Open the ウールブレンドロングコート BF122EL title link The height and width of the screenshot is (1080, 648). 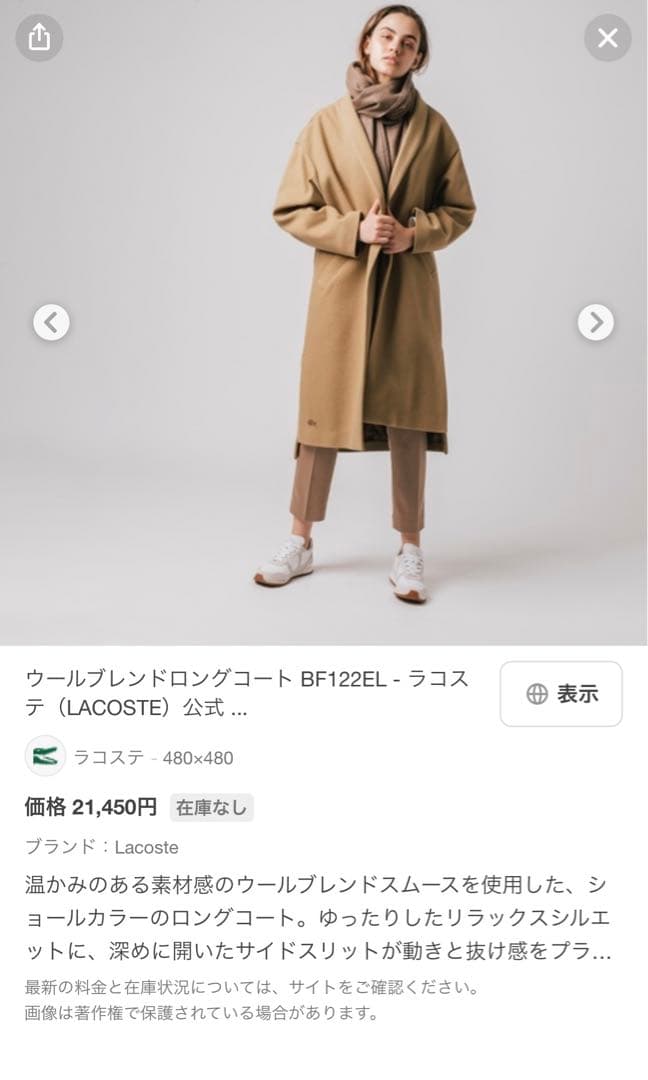[247, 693]
